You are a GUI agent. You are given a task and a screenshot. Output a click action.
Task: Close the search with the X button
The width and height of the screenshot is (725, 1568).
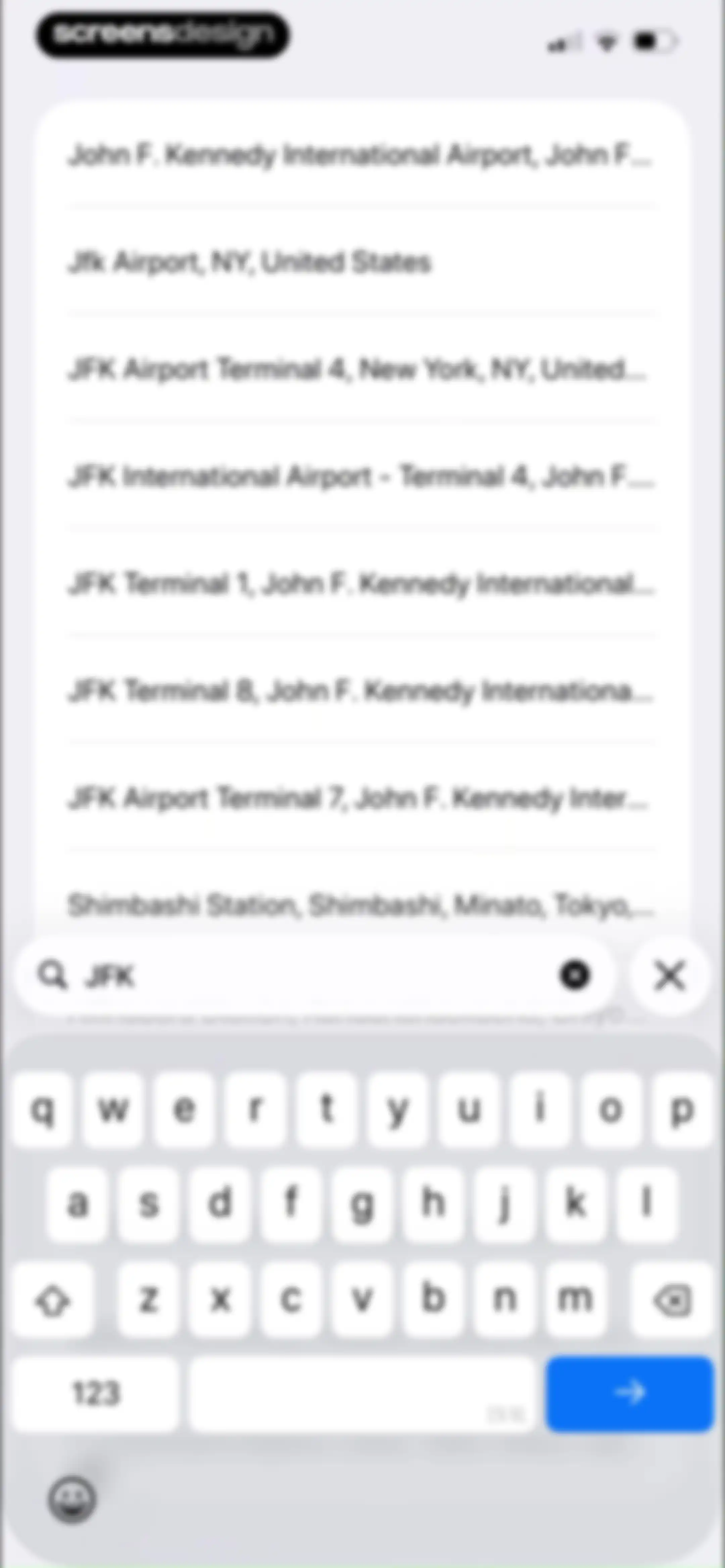[670, 976]
